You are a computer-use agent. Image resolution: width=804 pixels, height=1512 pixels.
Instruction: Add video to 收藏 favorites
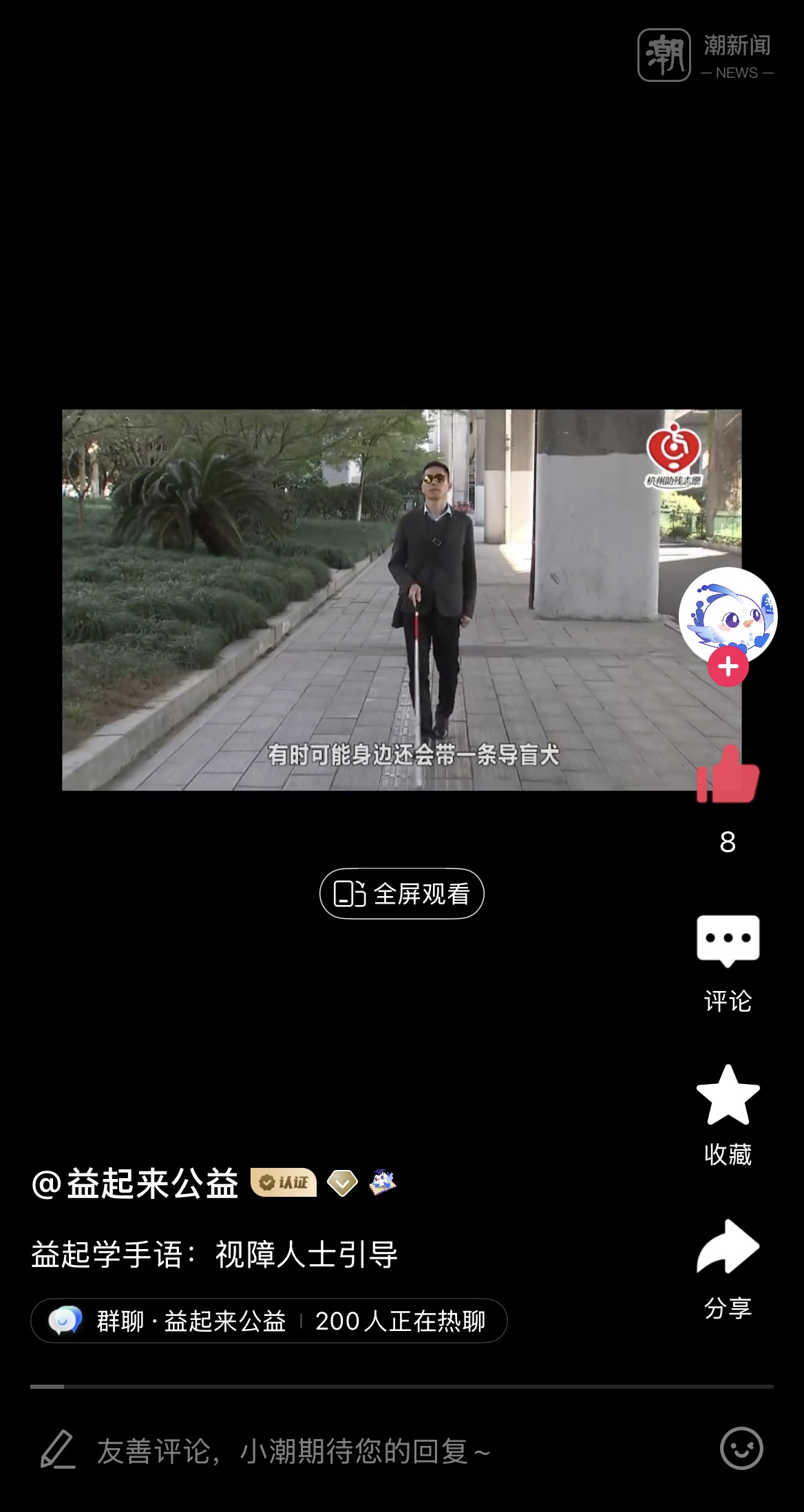(x=728, y=1096)
